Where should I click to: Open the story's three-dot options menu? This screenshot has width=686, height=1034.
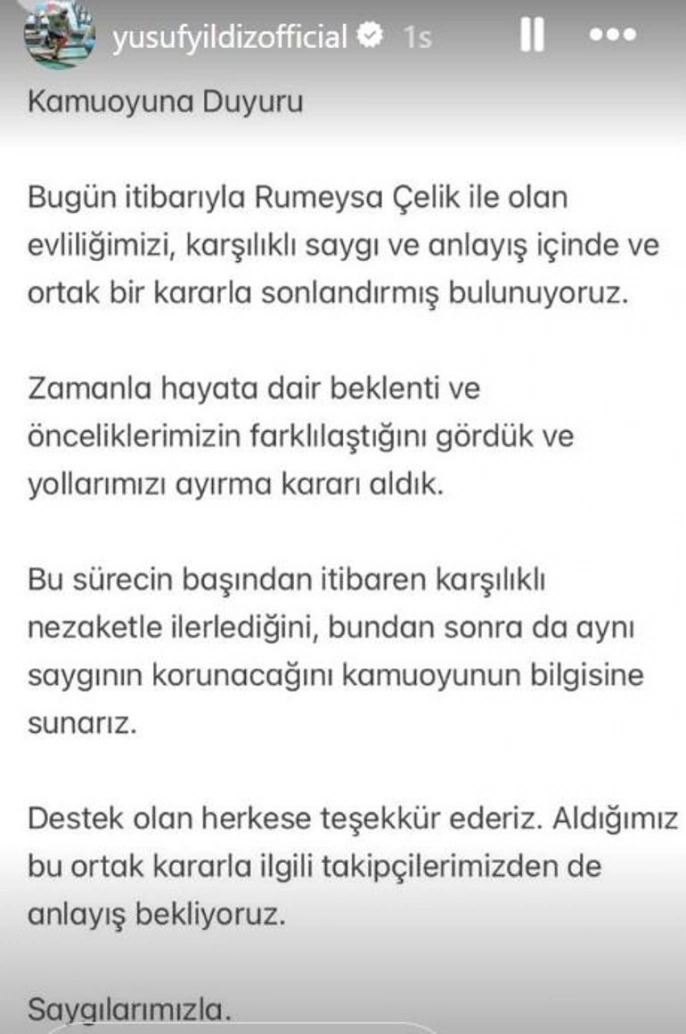[x=612, y=36]
